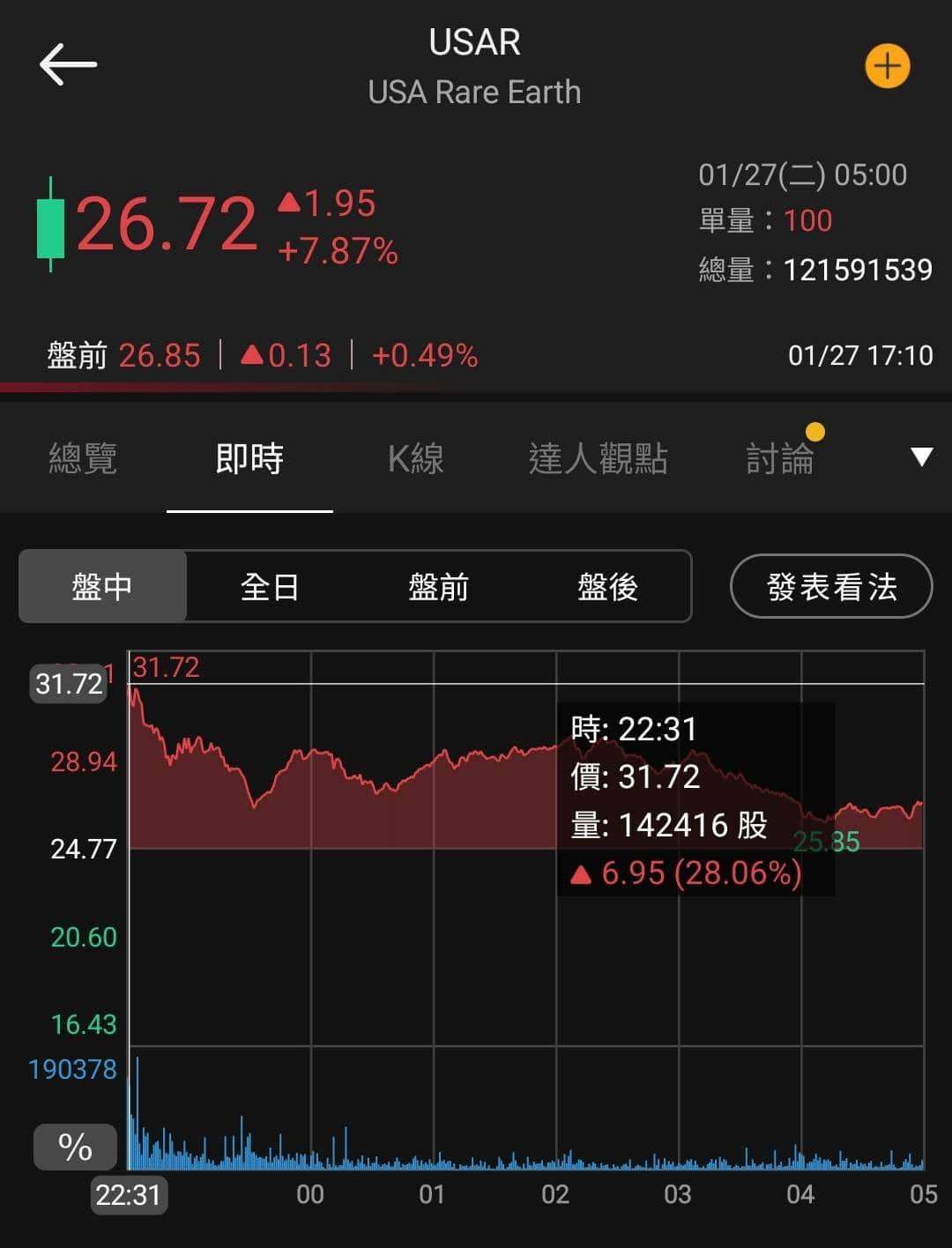Tap the 發表看法 button

coord(829,586)
